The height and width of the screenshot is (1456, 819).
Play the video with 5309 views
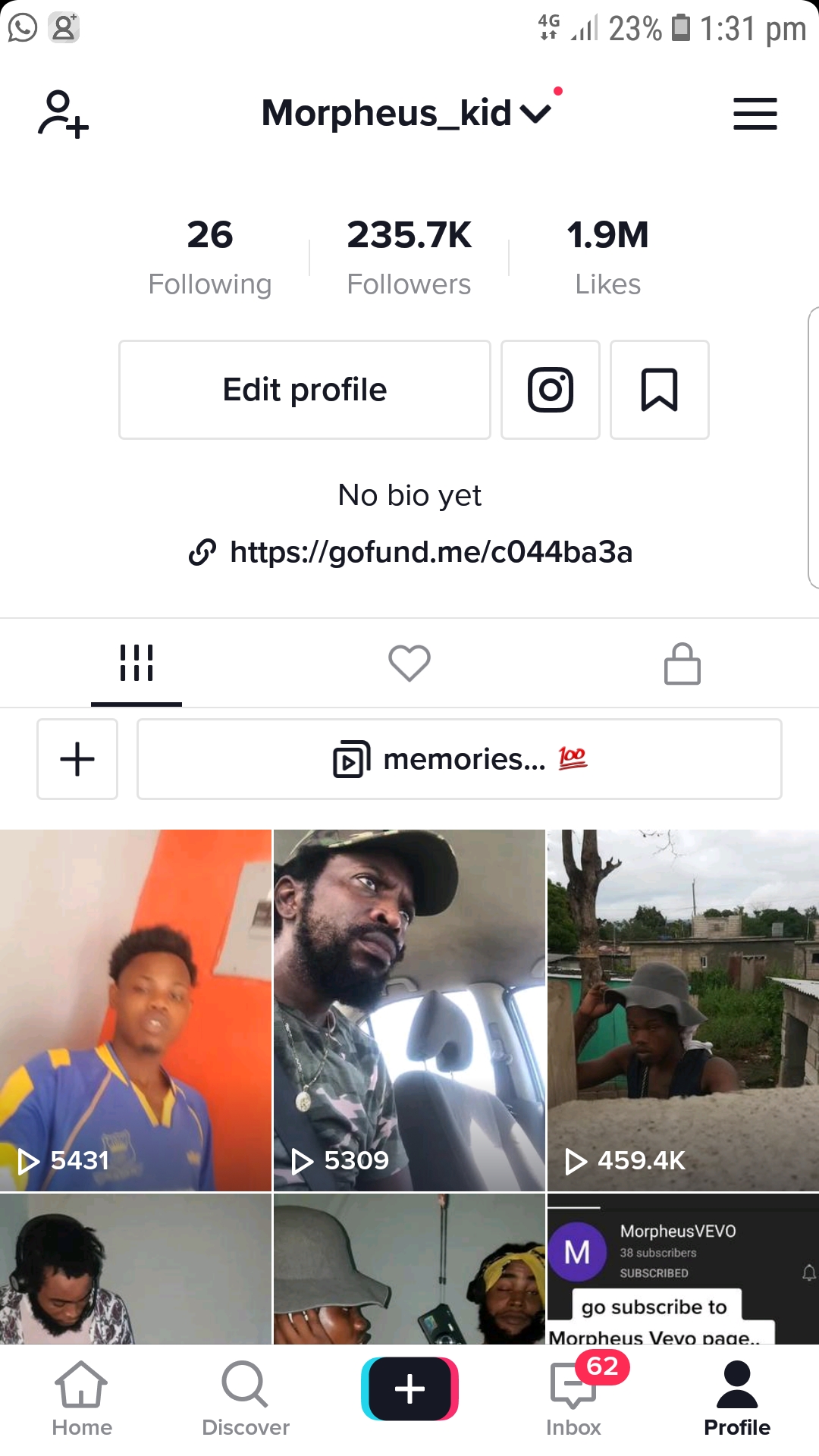(409, 1010)
